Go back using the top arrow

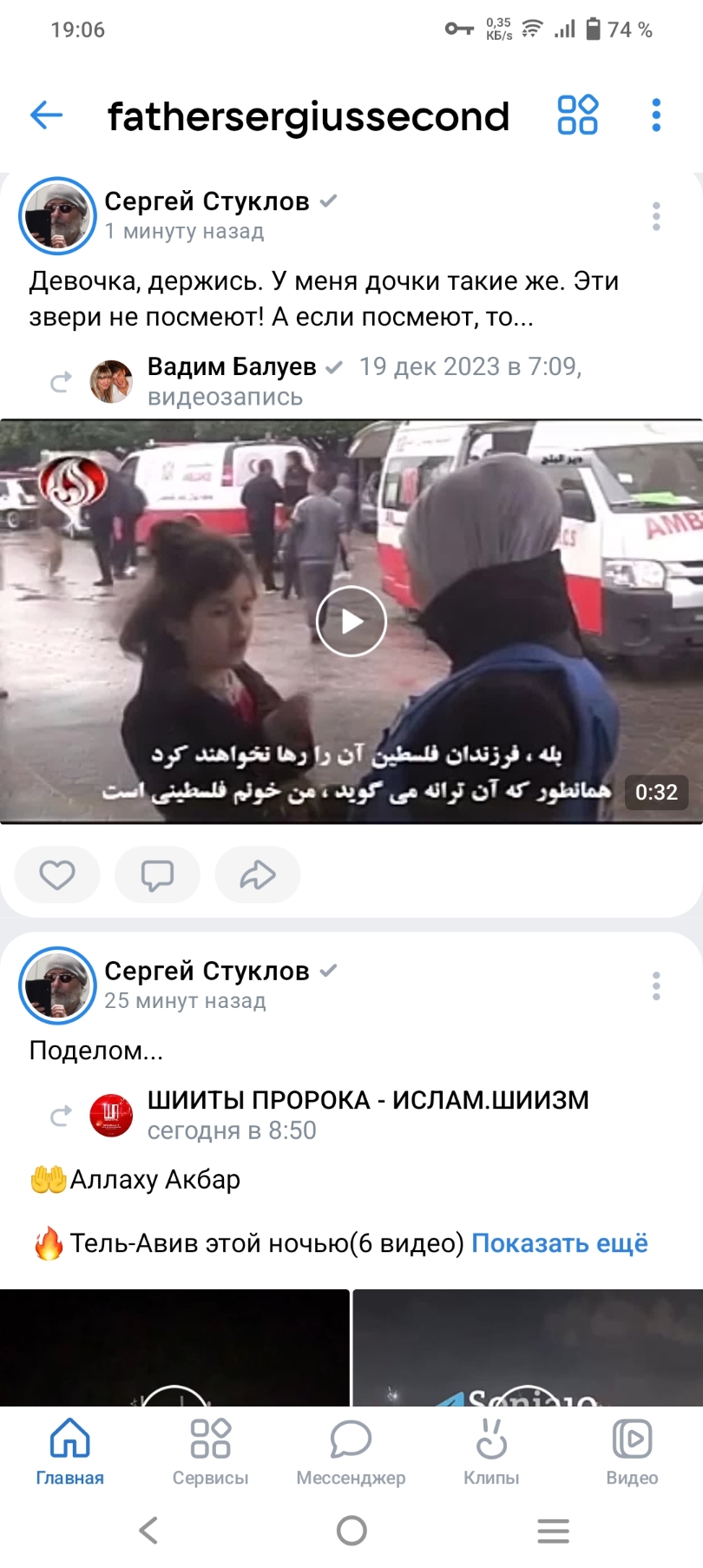coord(47,115)
